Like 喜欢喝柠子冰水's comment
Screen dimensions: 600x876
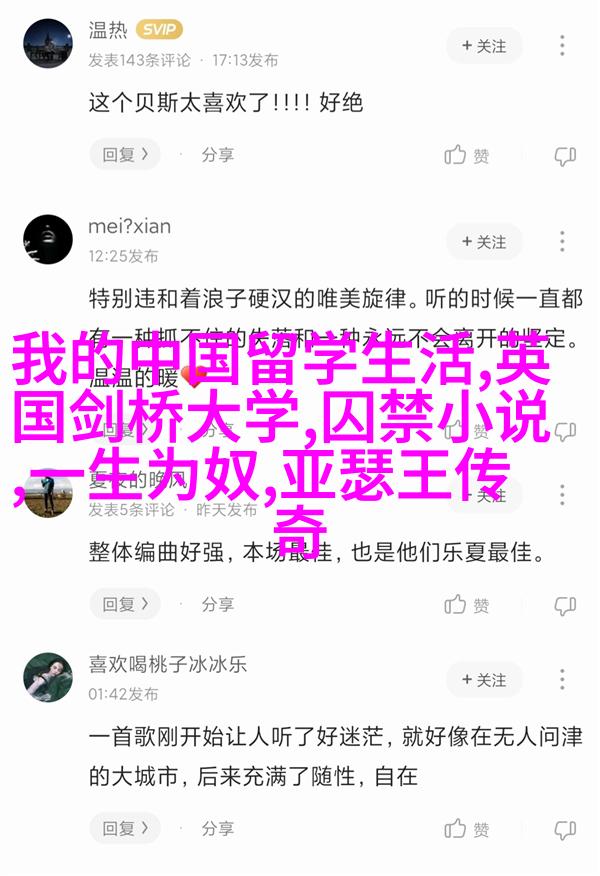(467, 829)
